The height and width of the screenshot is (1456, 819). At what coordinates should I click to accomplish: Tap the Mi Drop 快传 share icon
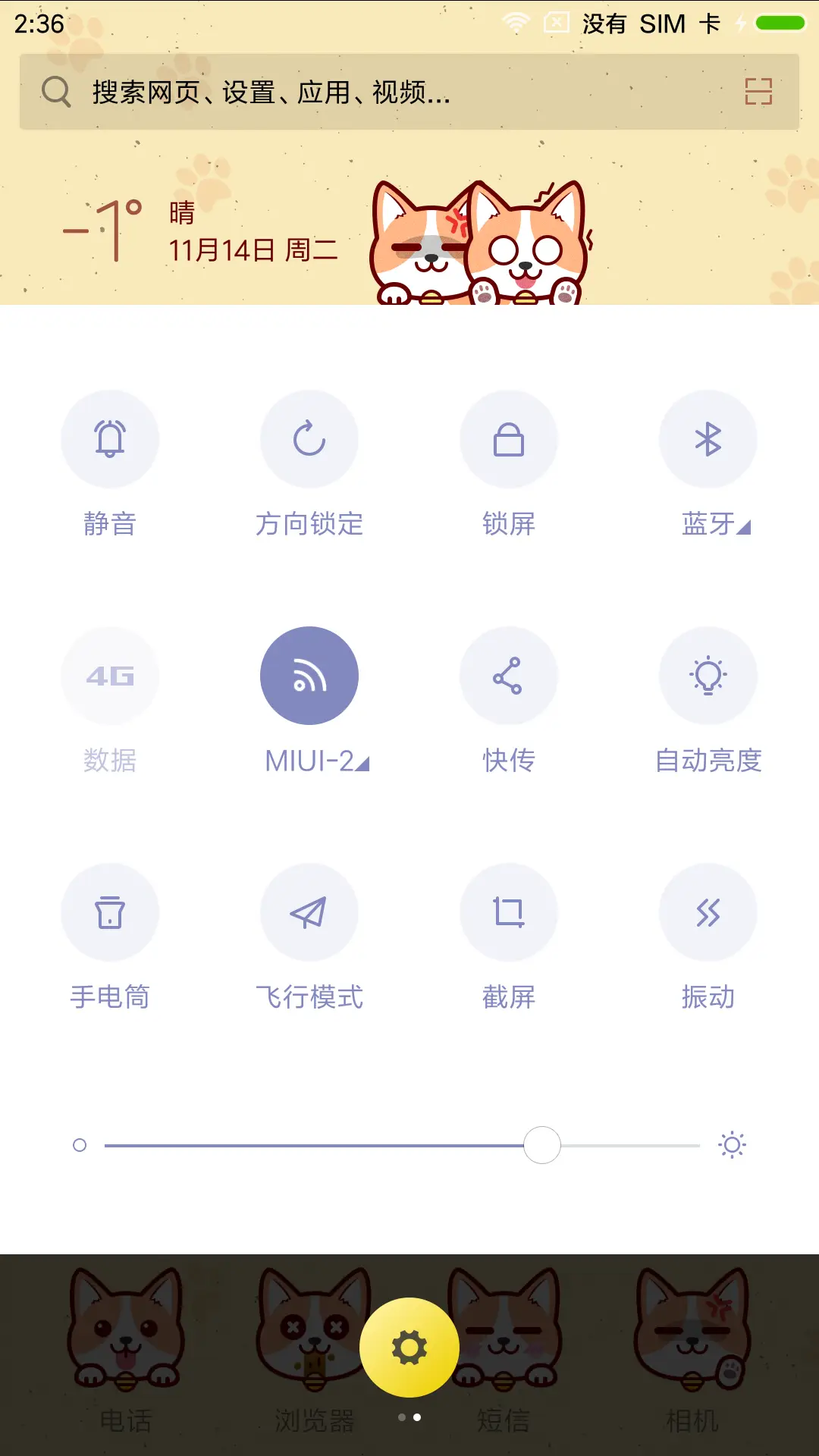pyautogui.click(x=509, y=676)
